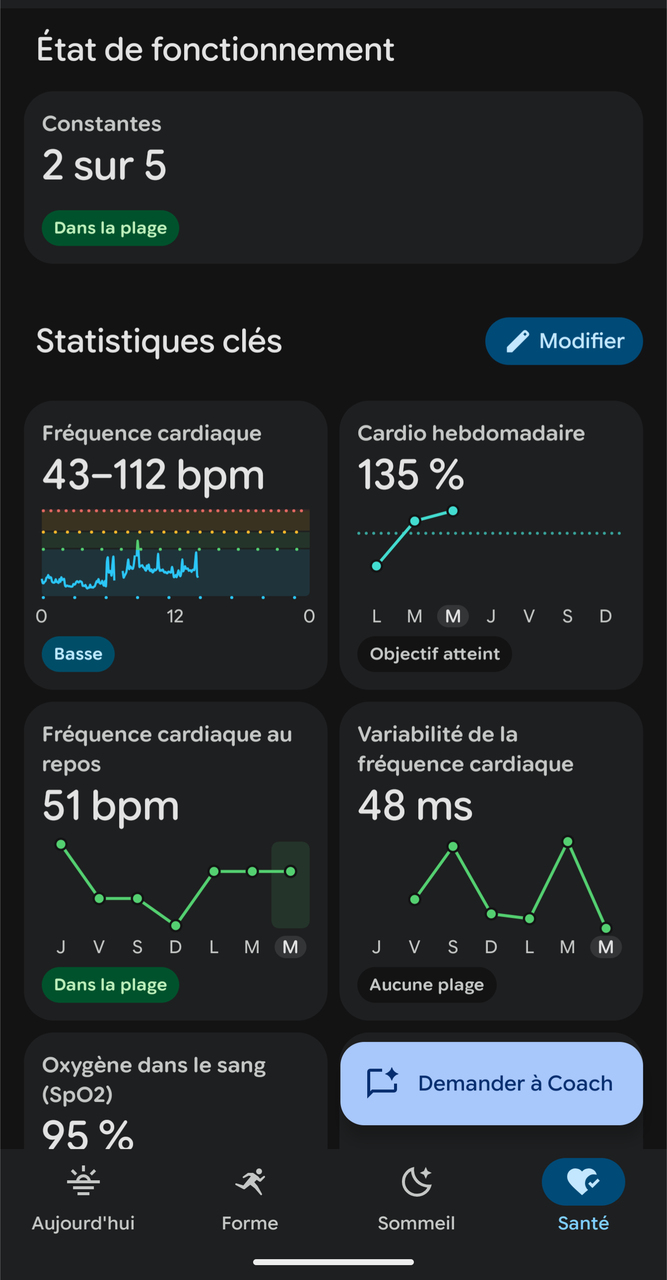Switch to the Forme tab

(x=250, y=1198)
